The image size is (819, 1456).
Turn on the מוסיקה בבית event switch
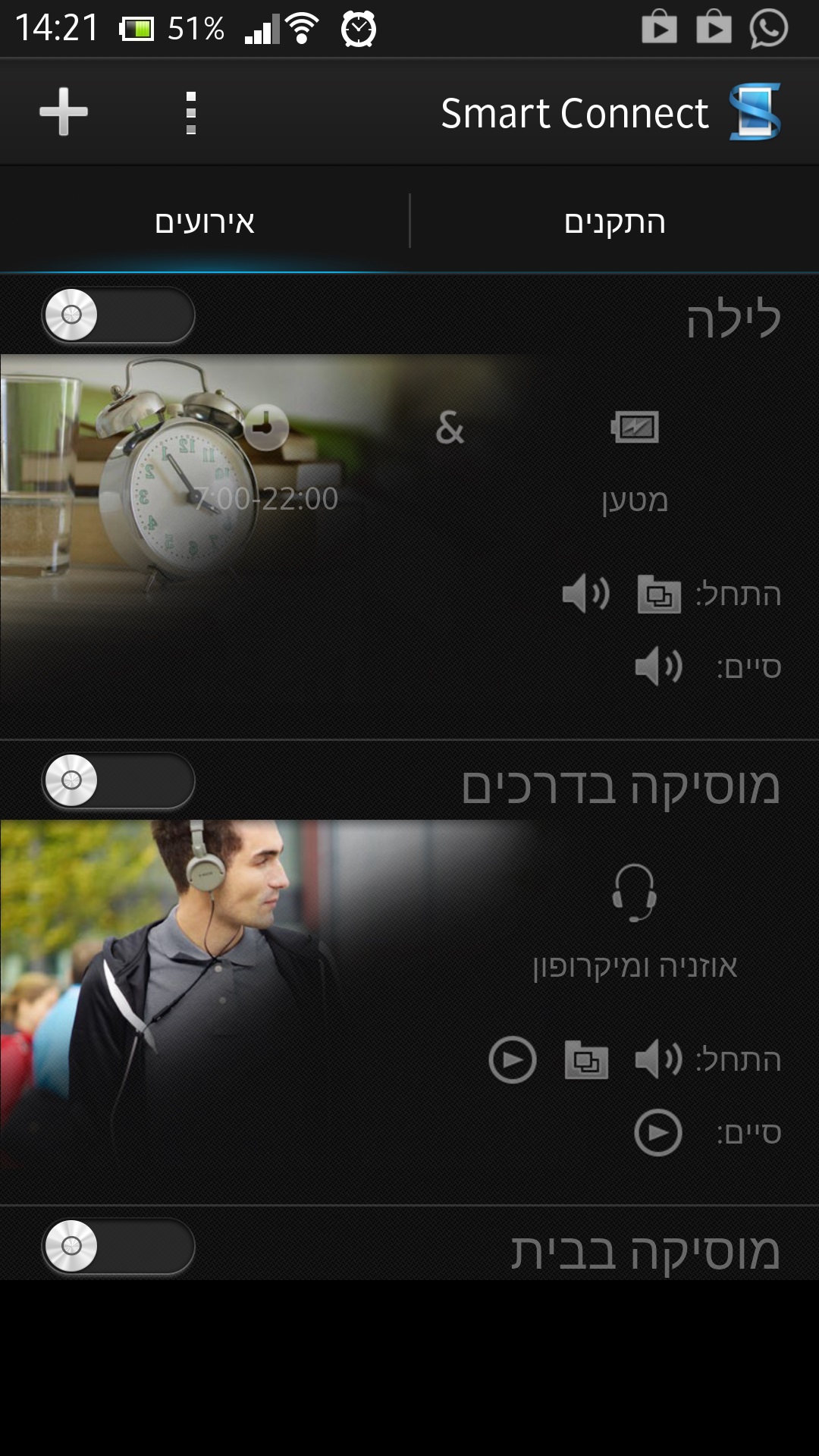[x=118, y=1246]
